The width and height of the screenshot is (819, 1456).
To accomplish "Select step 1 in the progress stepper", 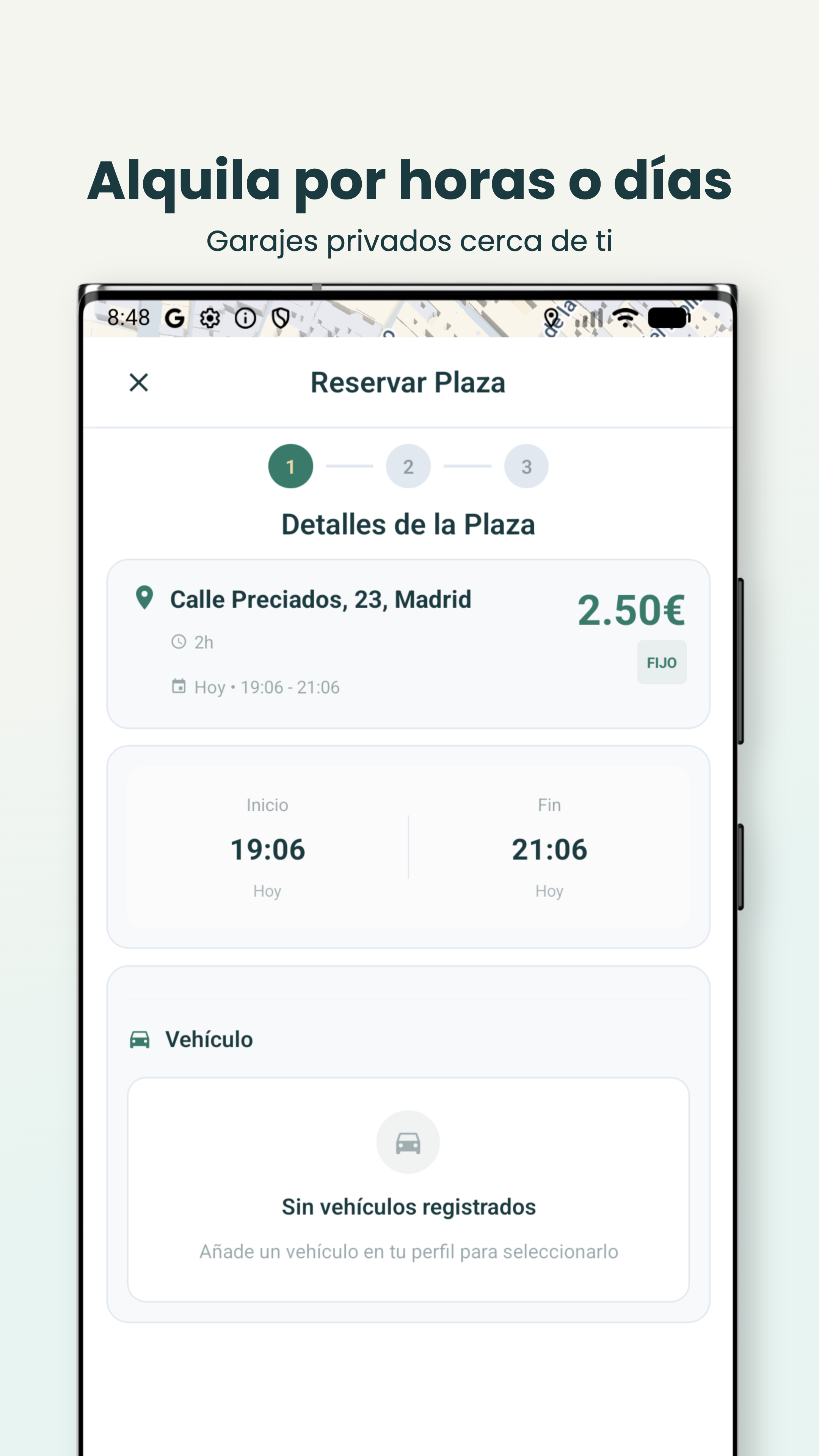I will [x=290, y=466].
